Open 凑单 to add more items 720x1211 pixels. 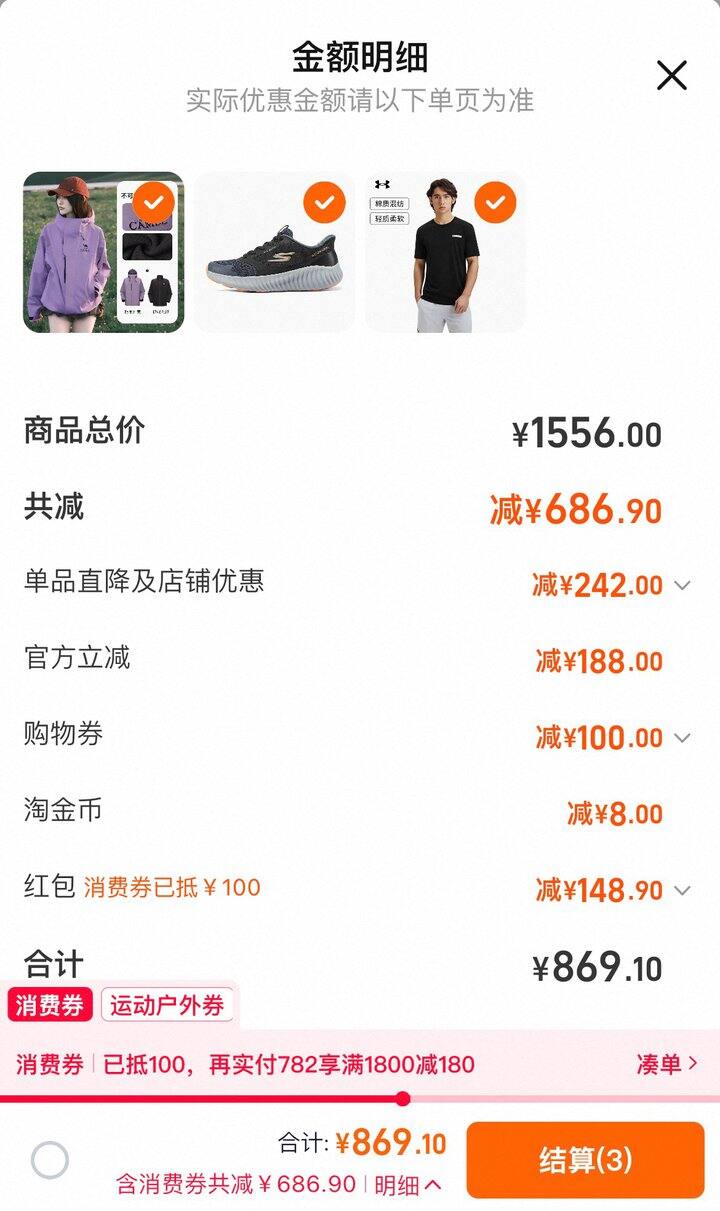667,1064
